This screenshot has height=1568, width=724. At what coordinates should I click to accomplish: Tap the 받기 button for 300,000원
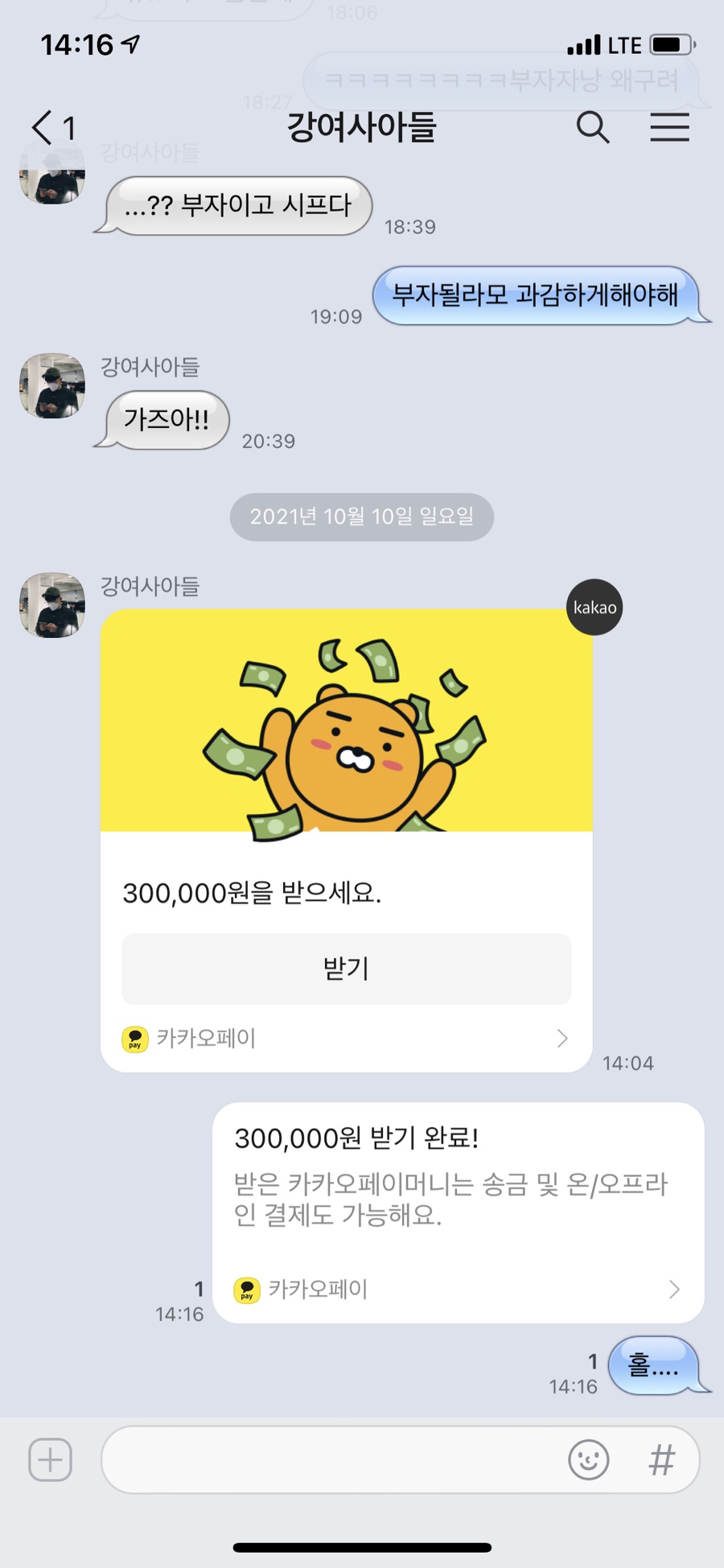click(x=346, y=968)
